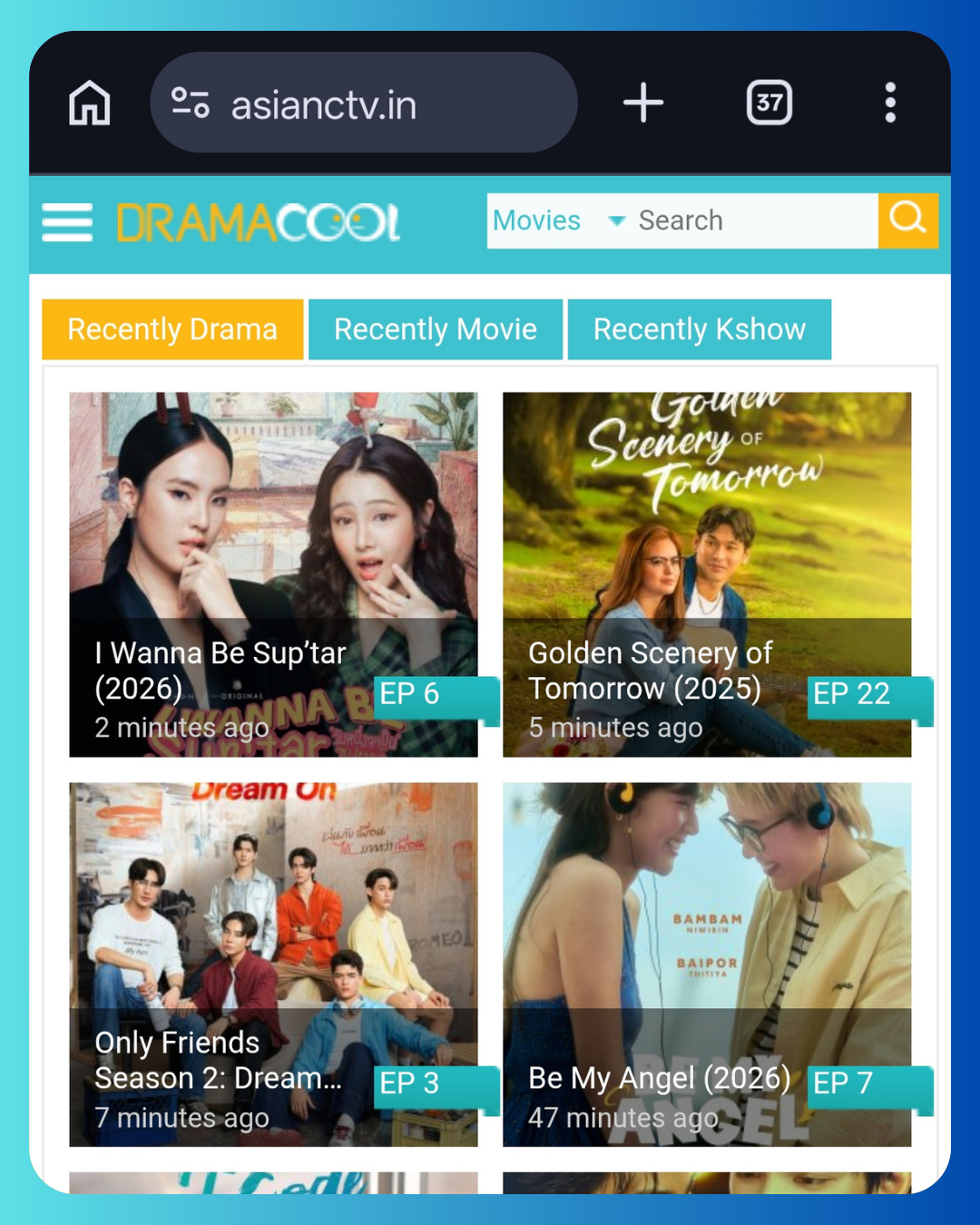This screenshot has height=1225, width=980.
Task: Switch to the Recently Kshow tab
Action: pyautogui.click(x=699, y=329)
